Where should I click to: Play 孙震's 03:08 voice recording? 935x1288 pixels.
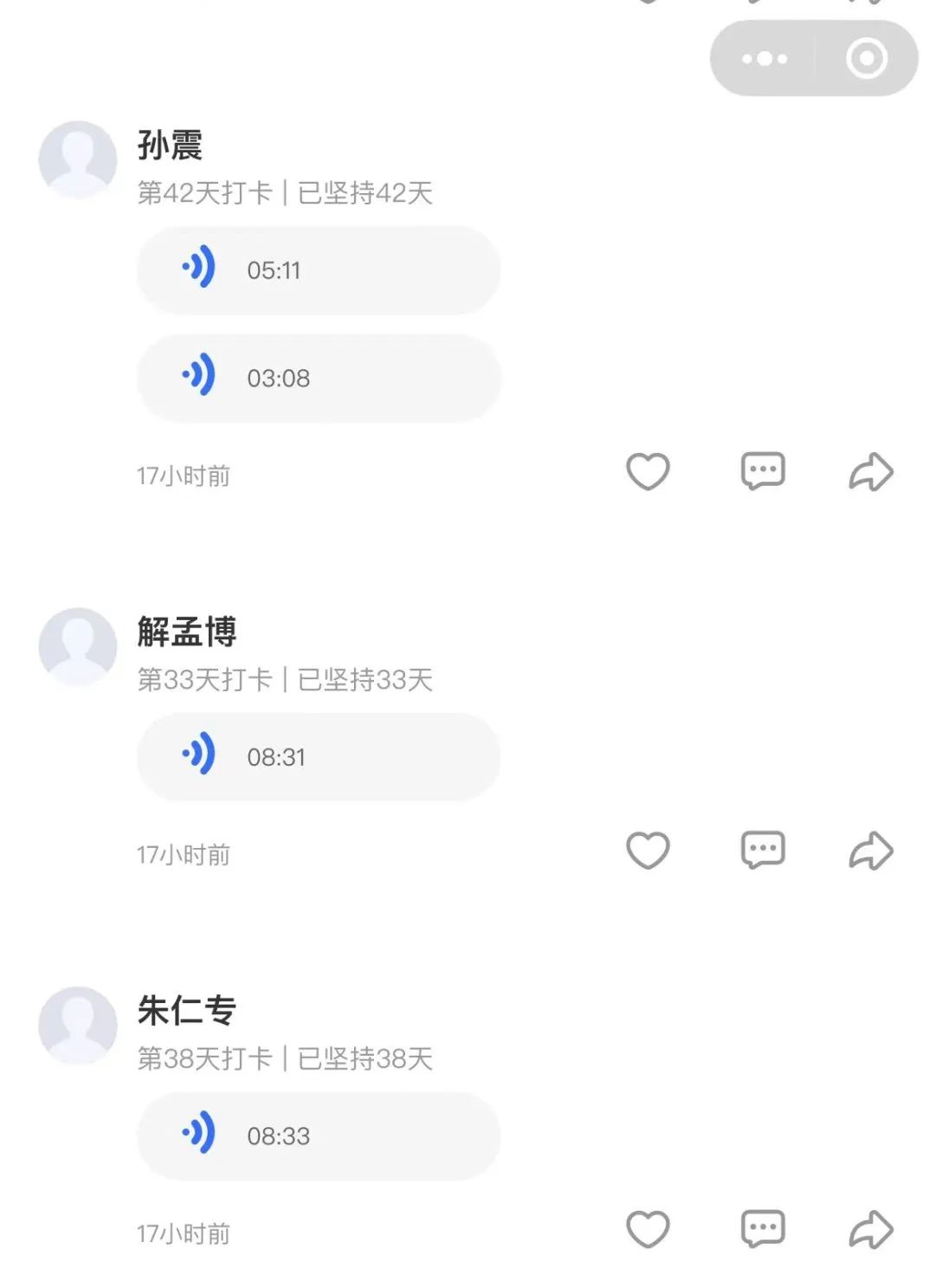[317, 379]
